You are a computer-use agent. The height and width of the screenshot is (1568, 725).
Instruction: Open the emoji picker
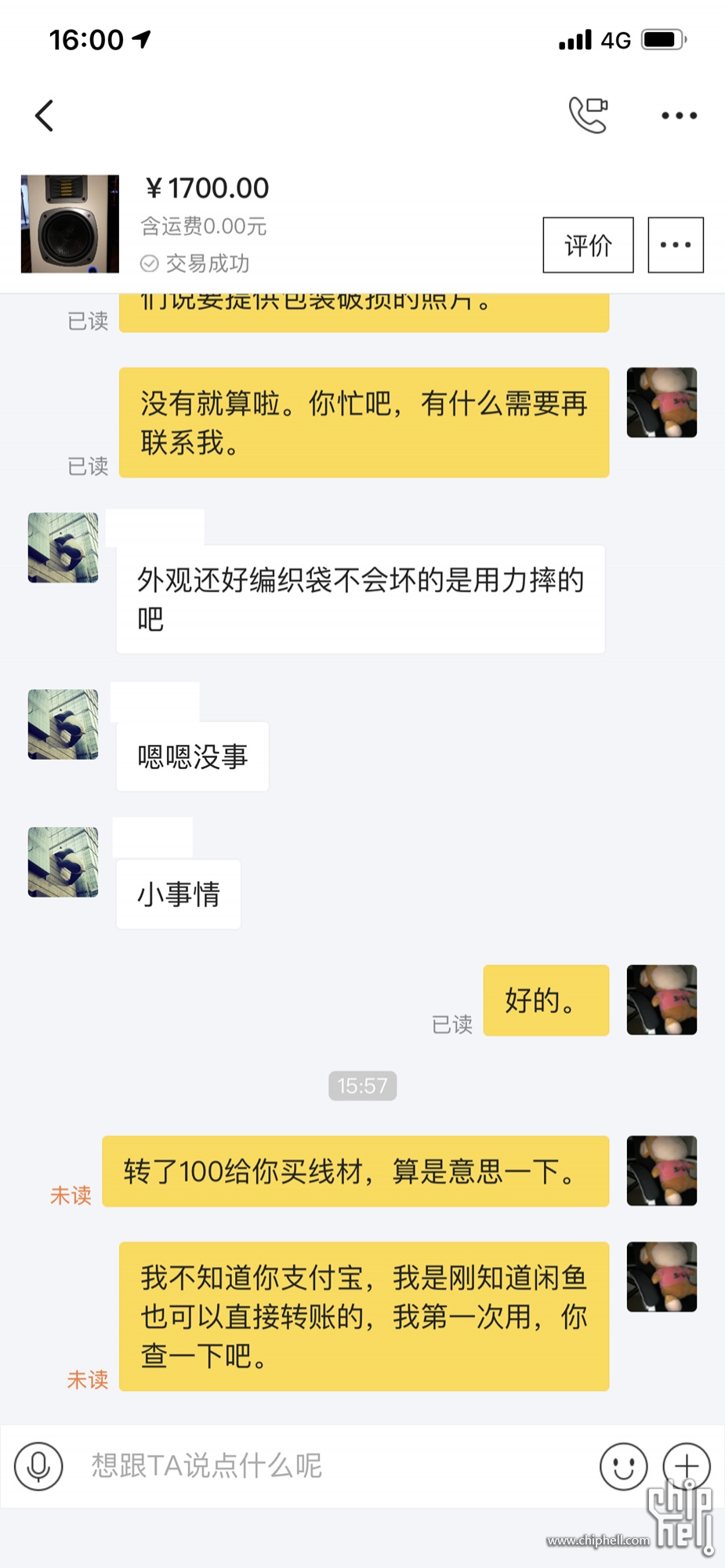pyautogui.click(x=623, y=1465)
